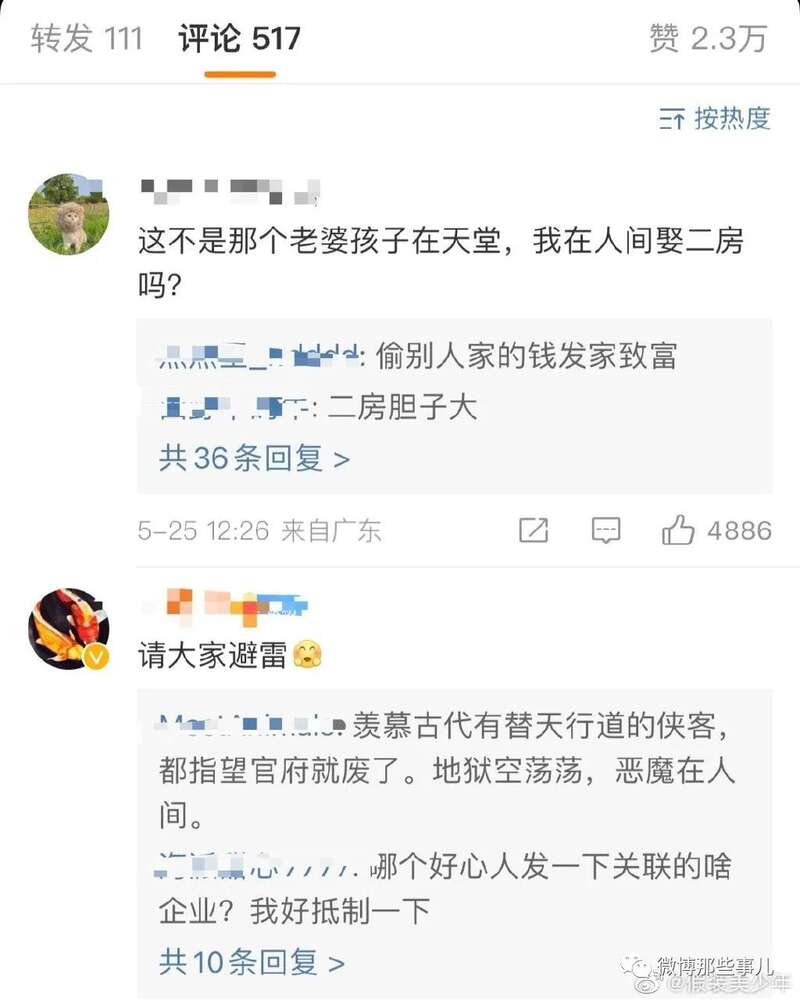800x1002 pixels.
Task: Open the profile of the 请大家避雷 commenter
Action: tap(69, 628)
